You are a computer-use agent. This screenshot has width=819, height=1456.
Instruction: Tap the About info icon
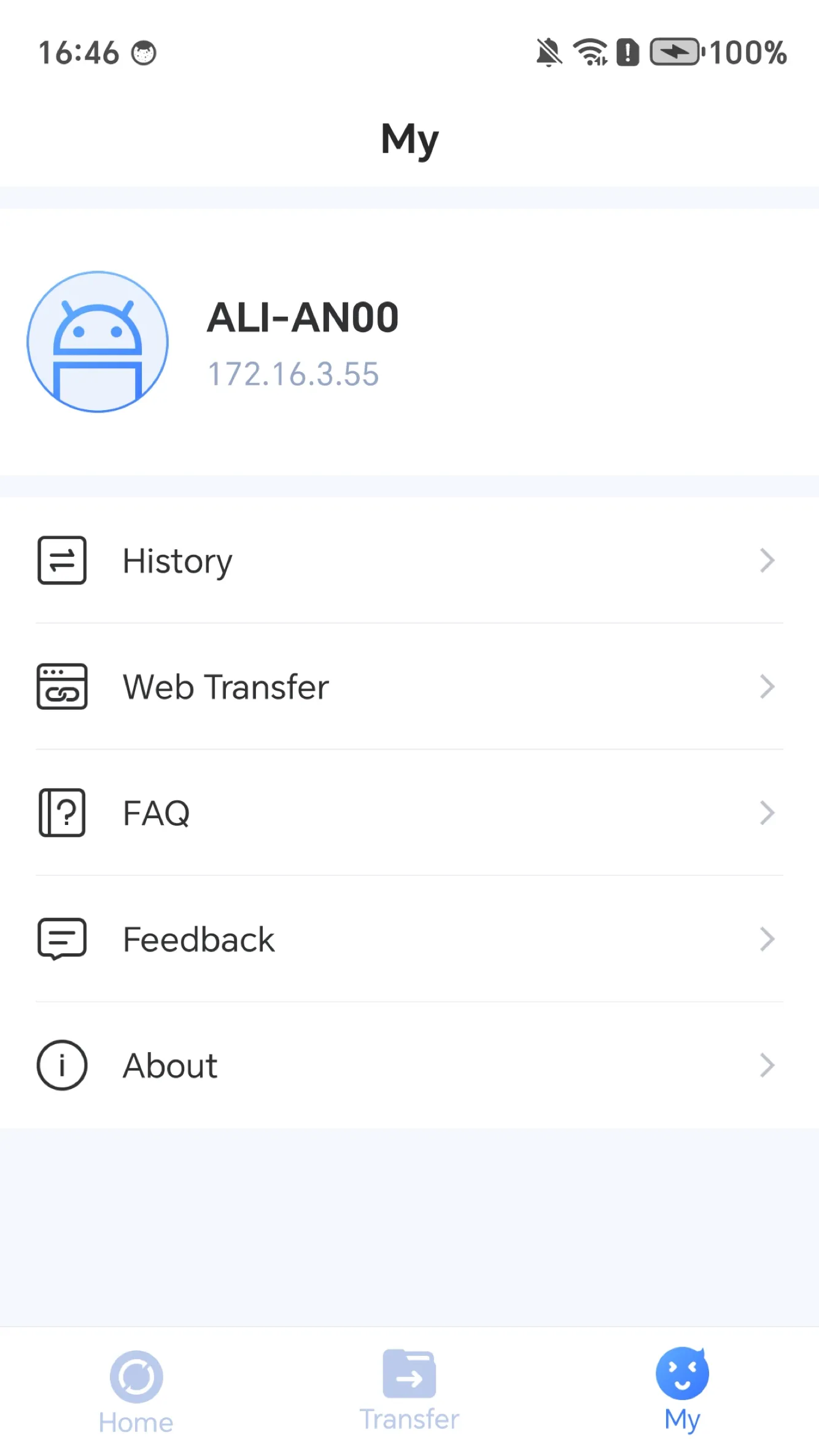point(61,1066)
